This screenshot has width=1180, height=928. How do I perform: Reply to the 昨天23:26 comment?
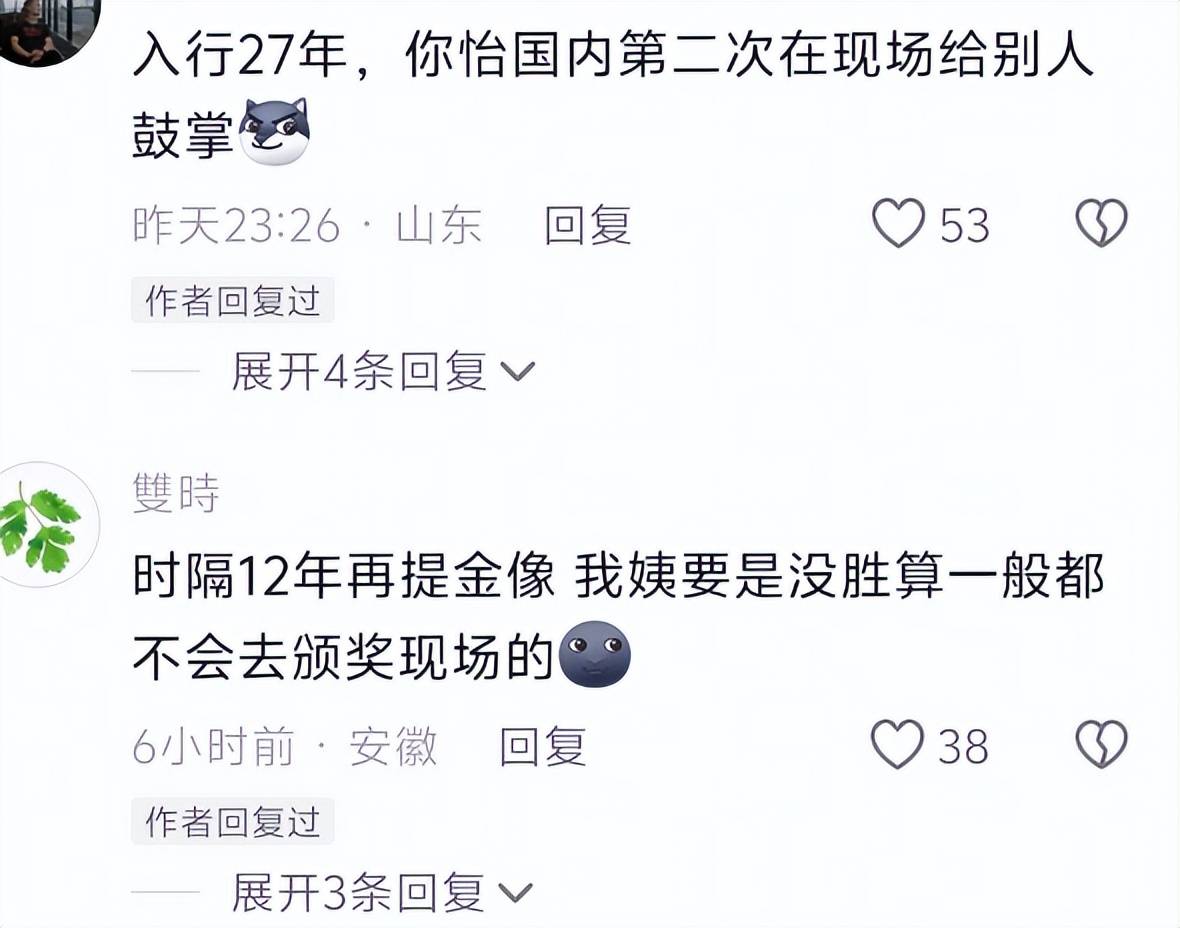point(587,226)
